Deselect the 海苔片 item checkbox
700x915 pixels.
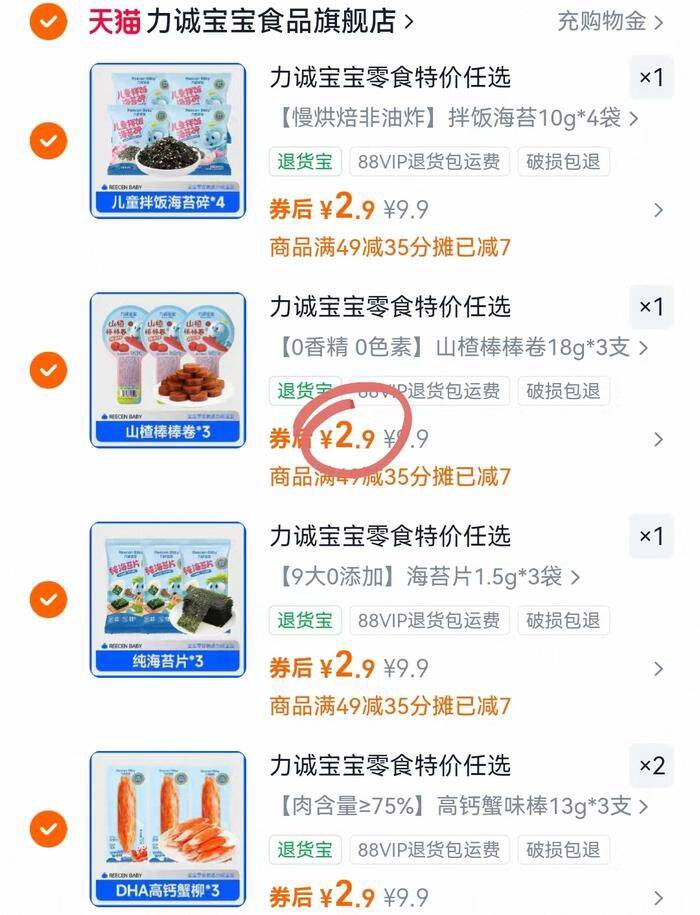coord(48,600)
